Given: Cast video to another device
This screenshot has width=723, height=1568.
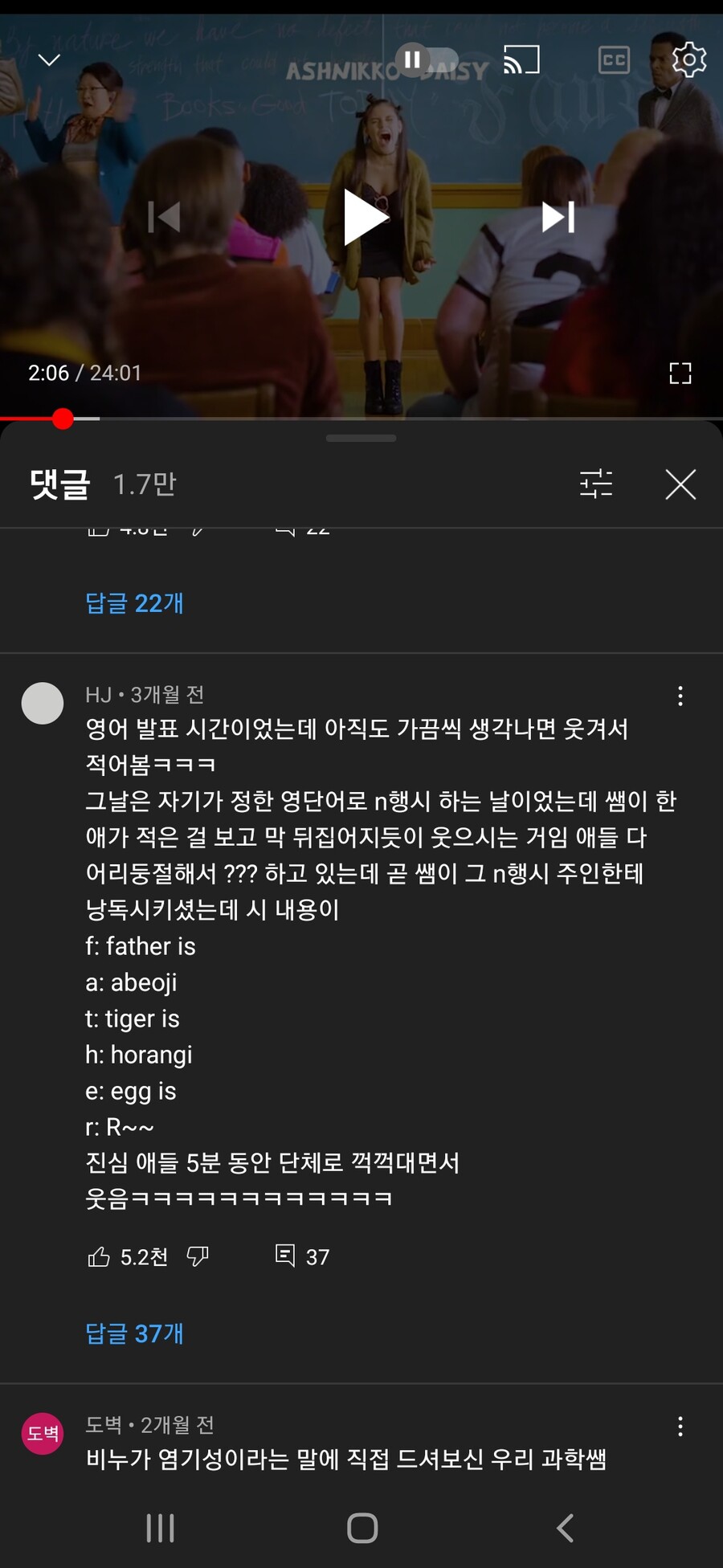Looking at the screenshot, I should pyautogui.click(x=521, y=60).
